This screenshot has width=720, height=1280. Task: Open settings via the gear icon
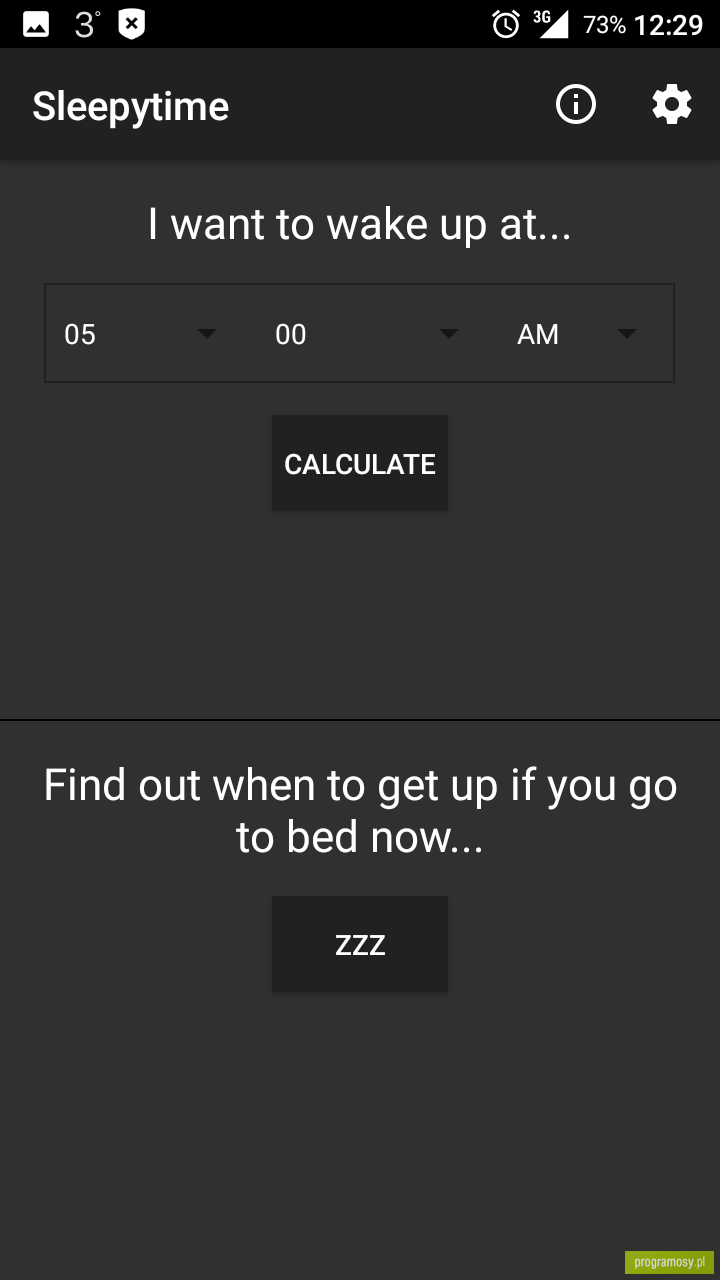(672, 104)
